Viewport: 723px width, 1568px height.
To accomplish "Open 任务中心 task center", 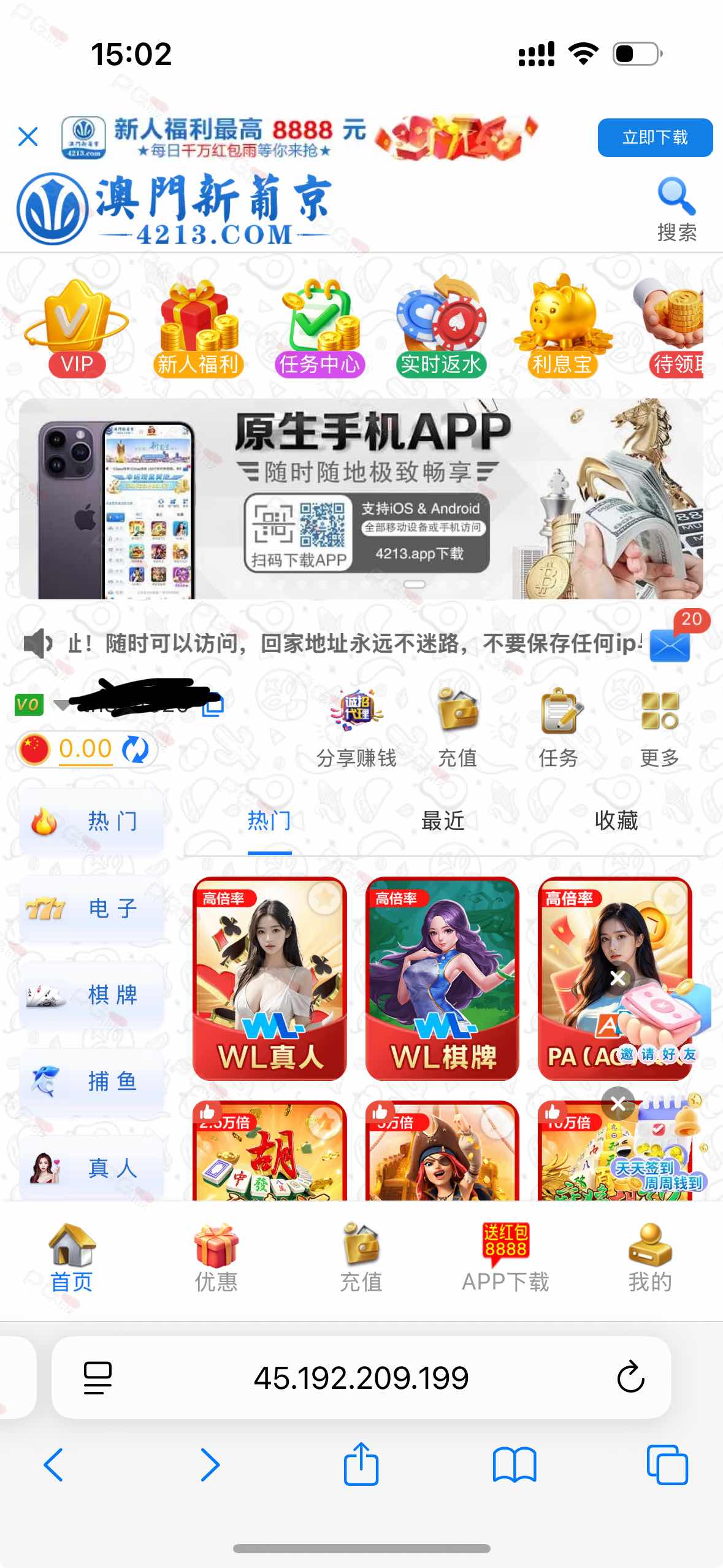I will (x=319, y=328).
